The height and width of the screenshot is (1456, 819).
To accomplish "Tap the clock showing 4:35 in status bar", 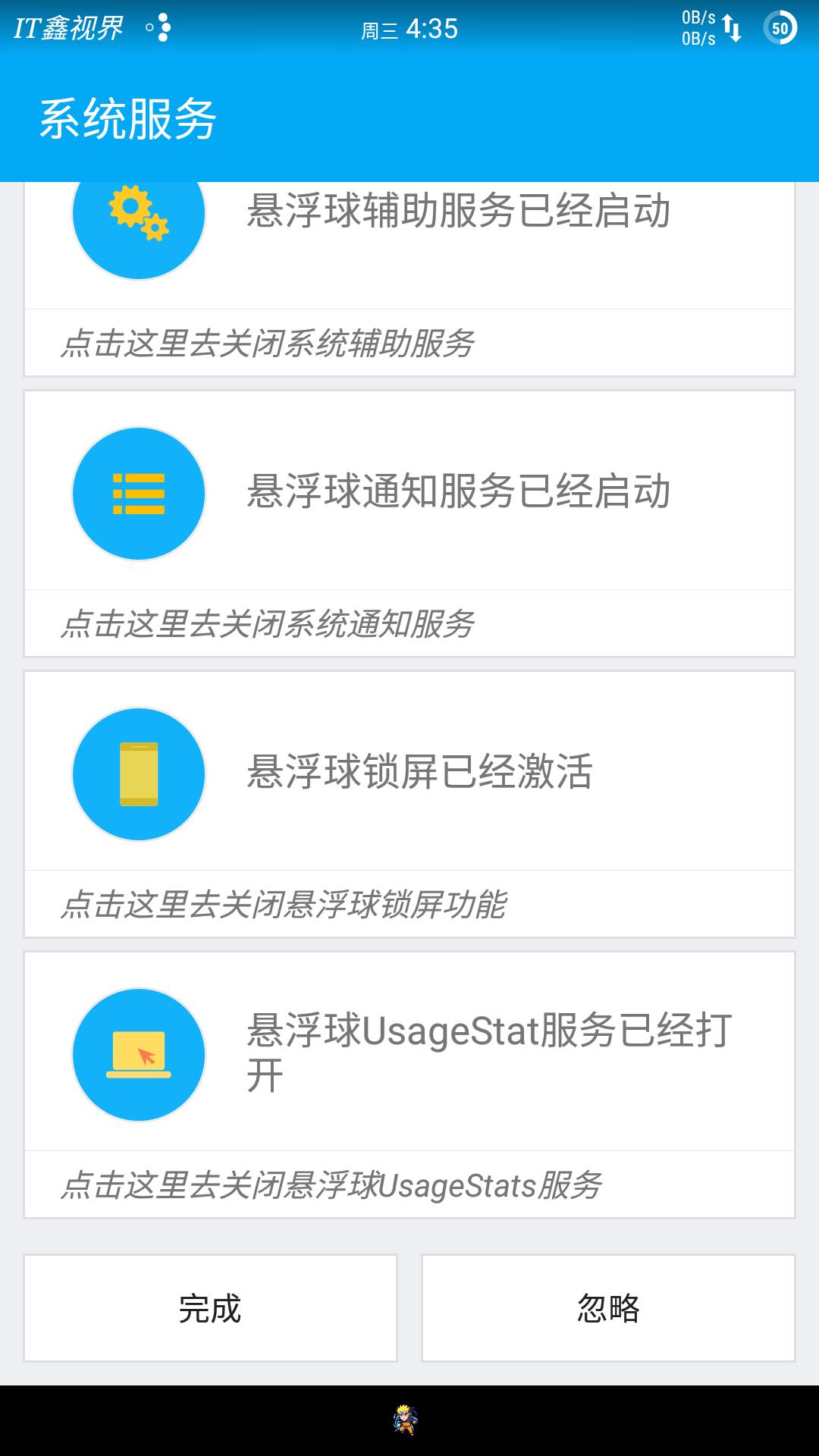I will [407, 29].
